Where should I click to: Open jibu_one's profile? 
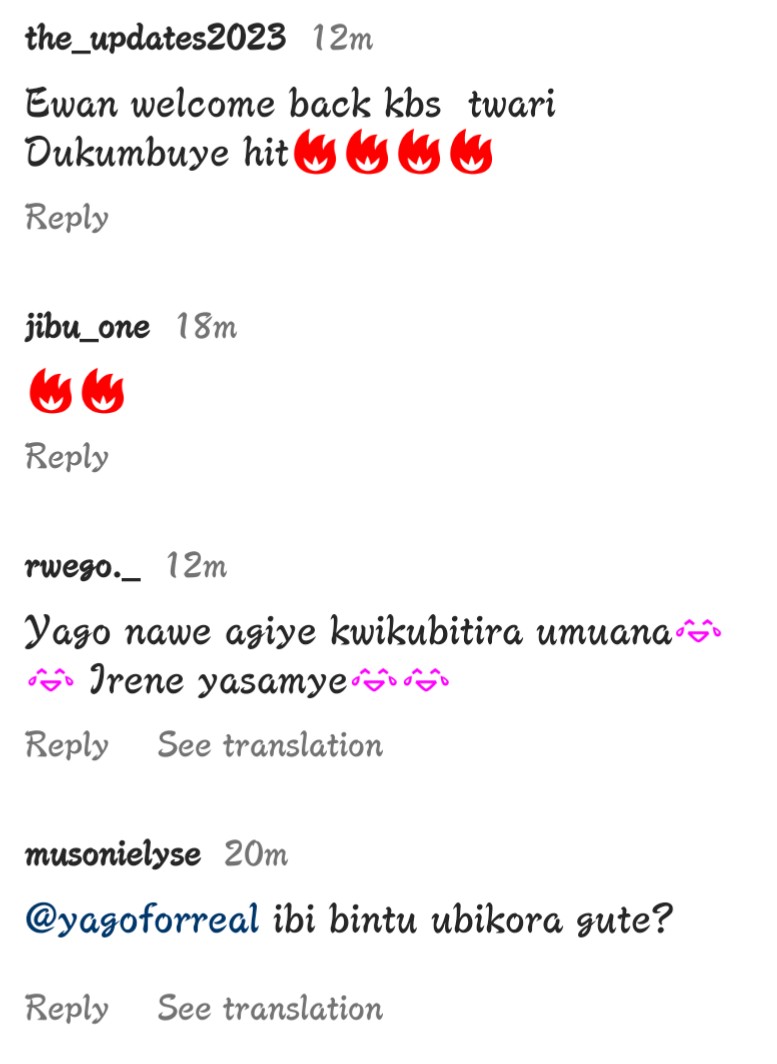pyautogui.click(x=87, y=327)
